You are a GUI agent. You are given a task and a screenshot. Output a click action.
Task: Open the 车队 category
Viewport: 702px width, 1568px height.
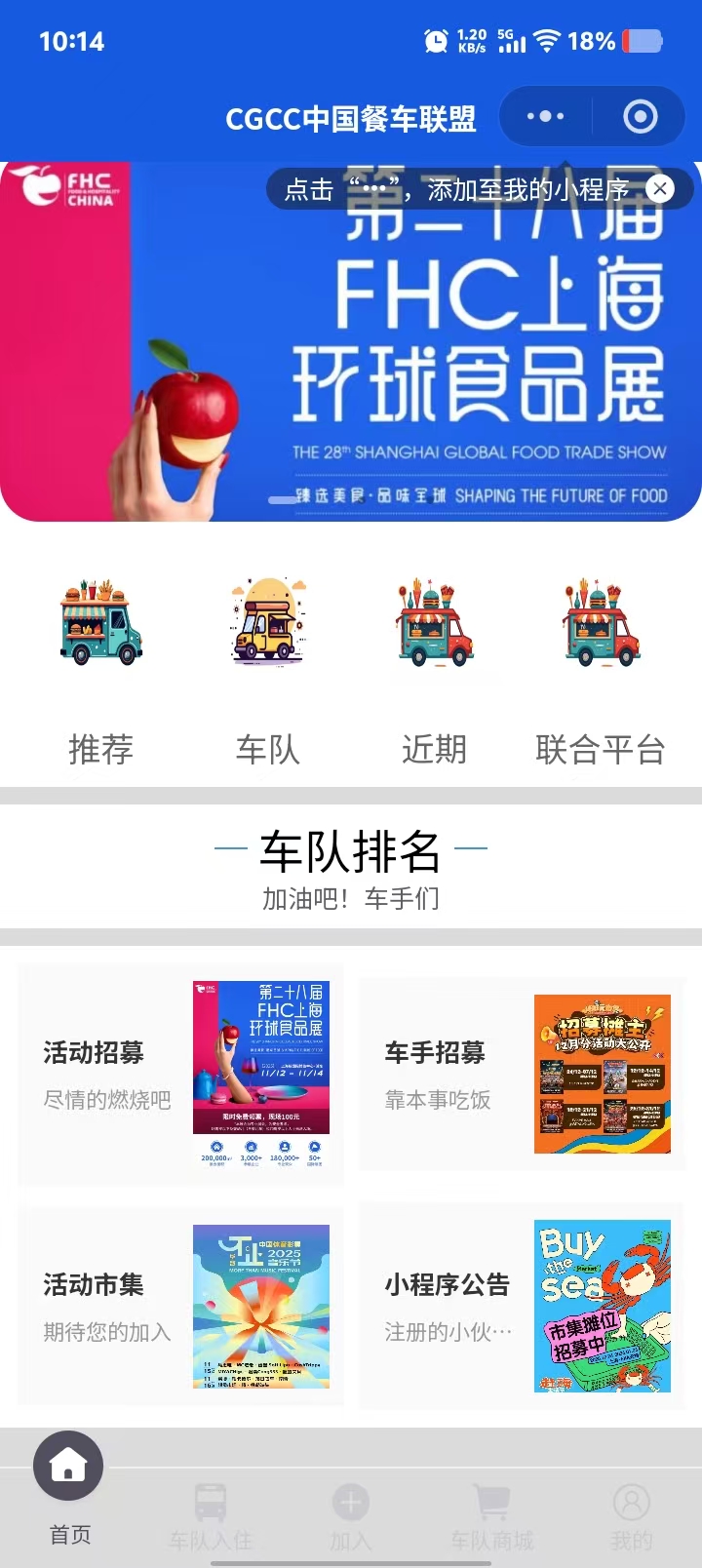point(267,673)
